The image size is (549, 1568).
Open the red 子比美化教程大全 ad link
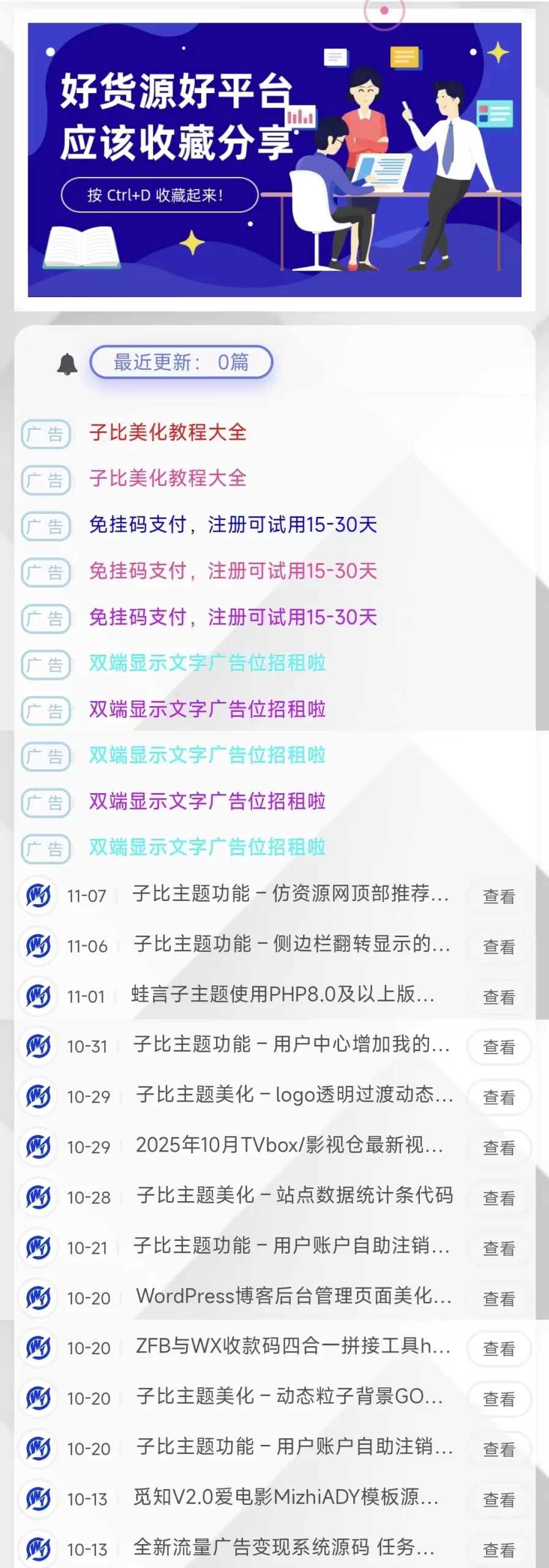tap(167, 434)
